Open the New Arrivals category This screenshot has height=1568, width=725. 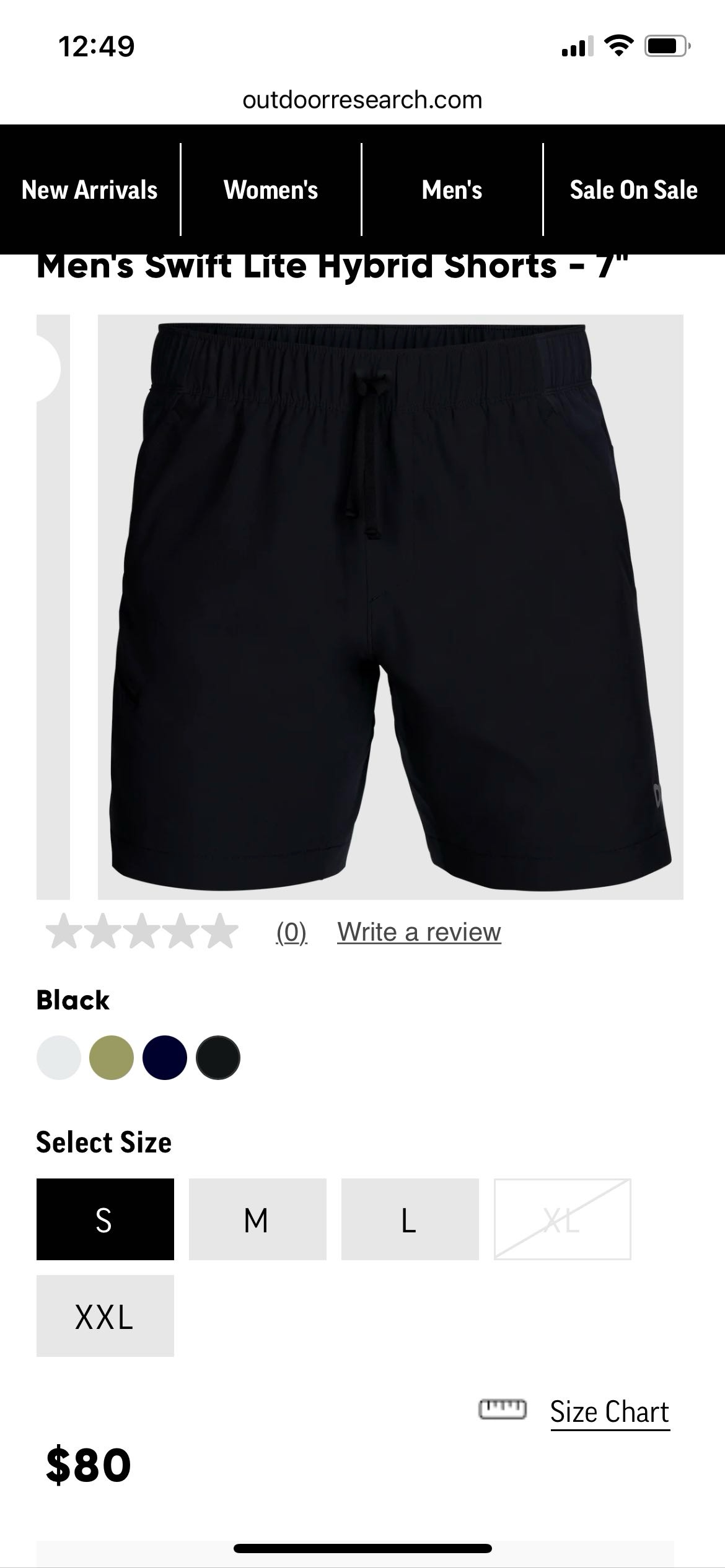pyautogui.click(x=90, y=189)
